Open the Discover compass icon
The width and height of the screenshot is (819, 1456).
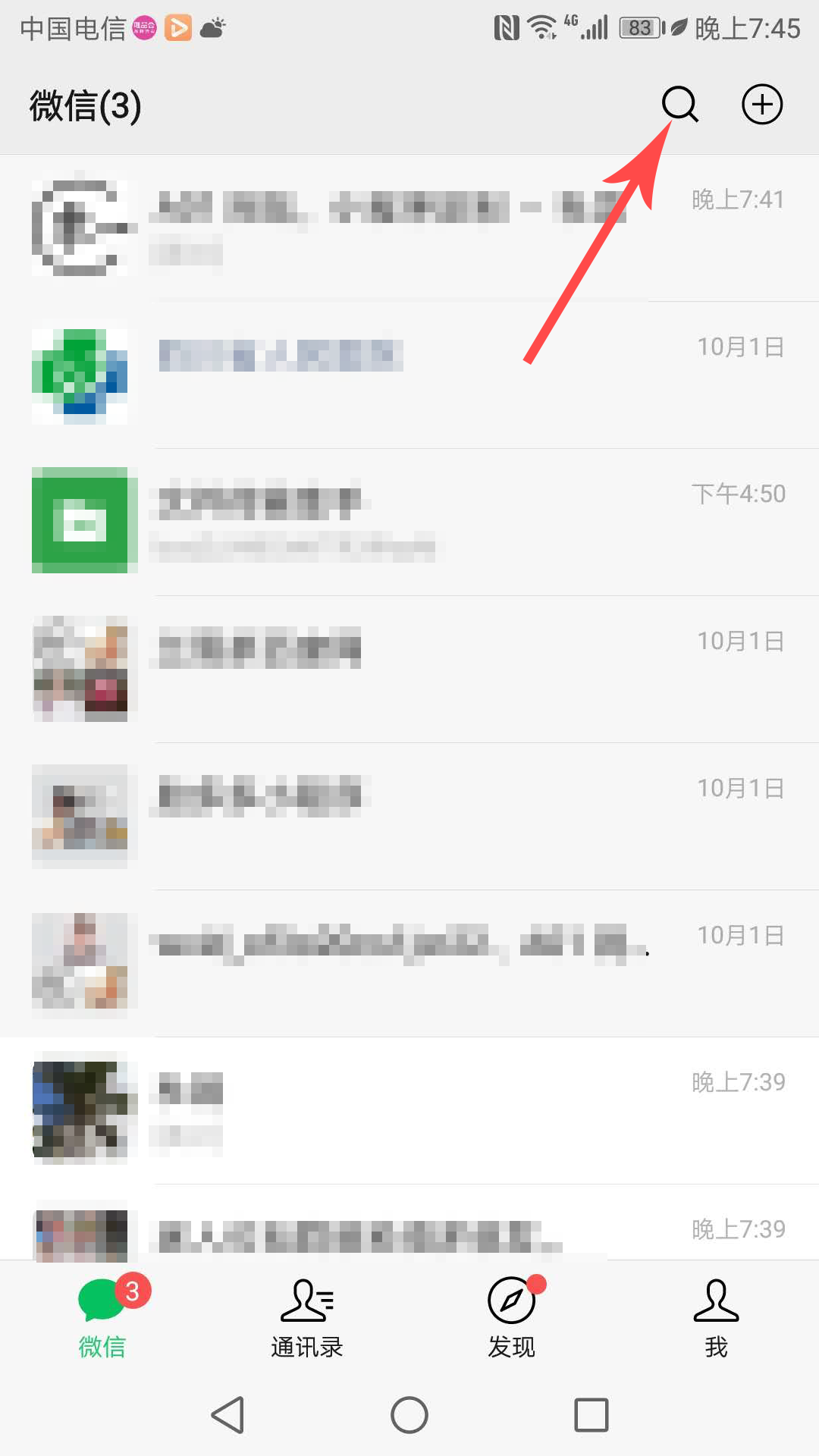coord(510,1300)
